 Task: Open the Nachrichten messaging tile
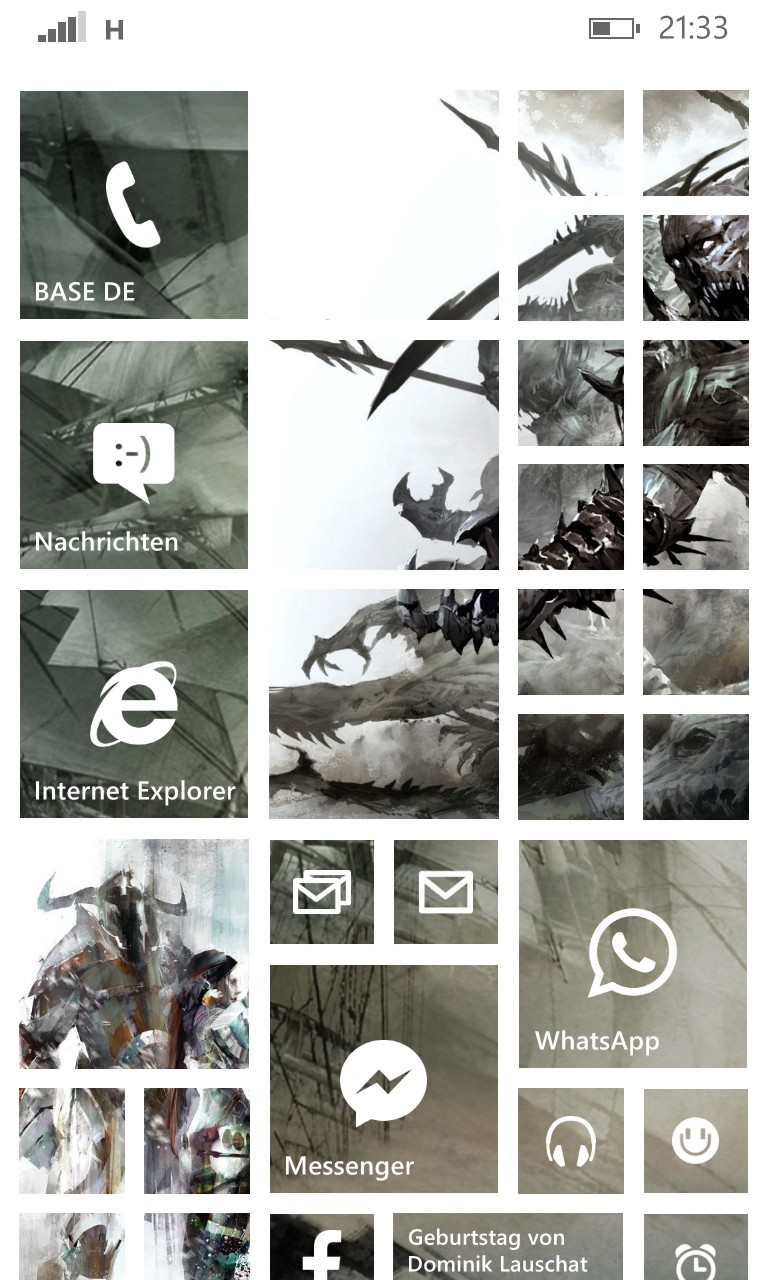click(133, 455)
